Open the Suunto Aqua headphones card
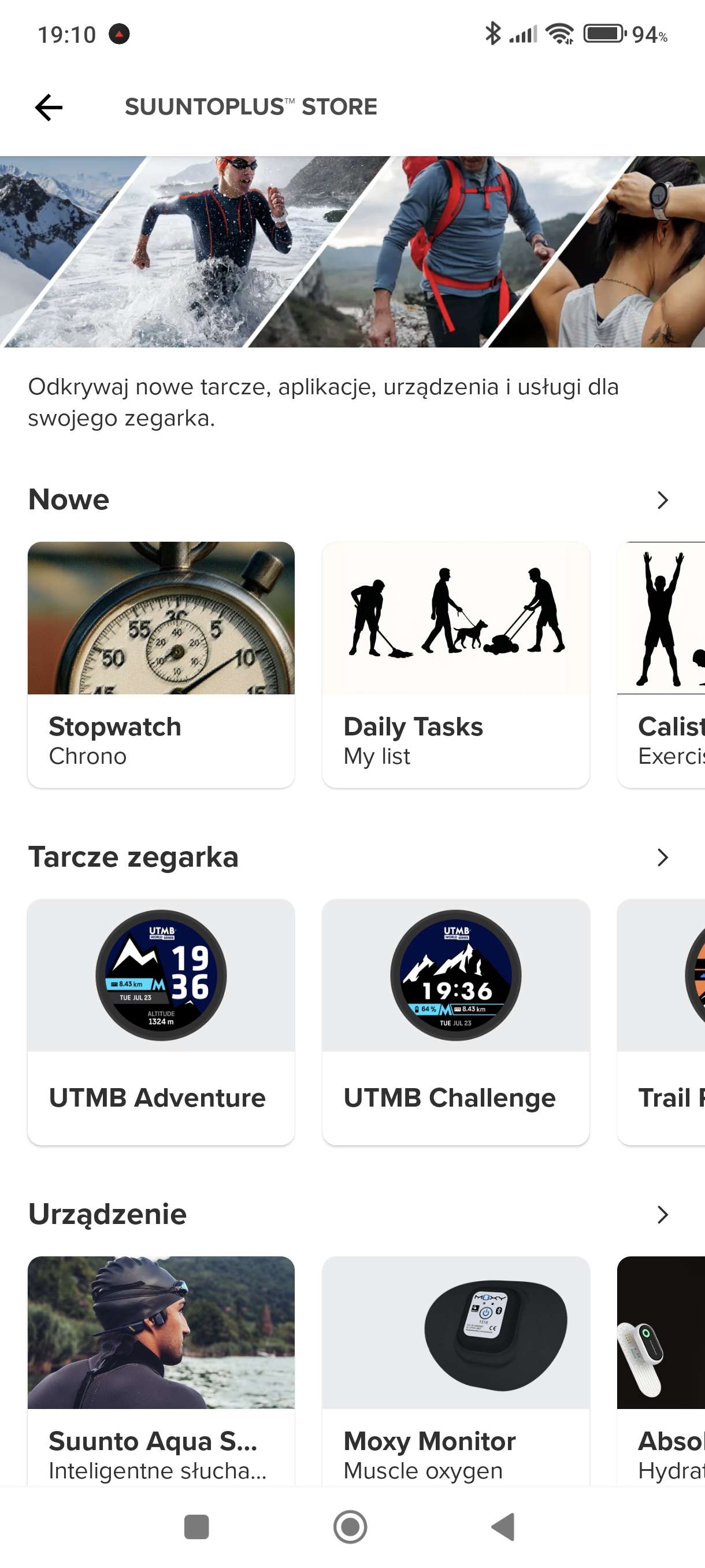Screen dimensions: 705x1568 tap(161, 1370)
